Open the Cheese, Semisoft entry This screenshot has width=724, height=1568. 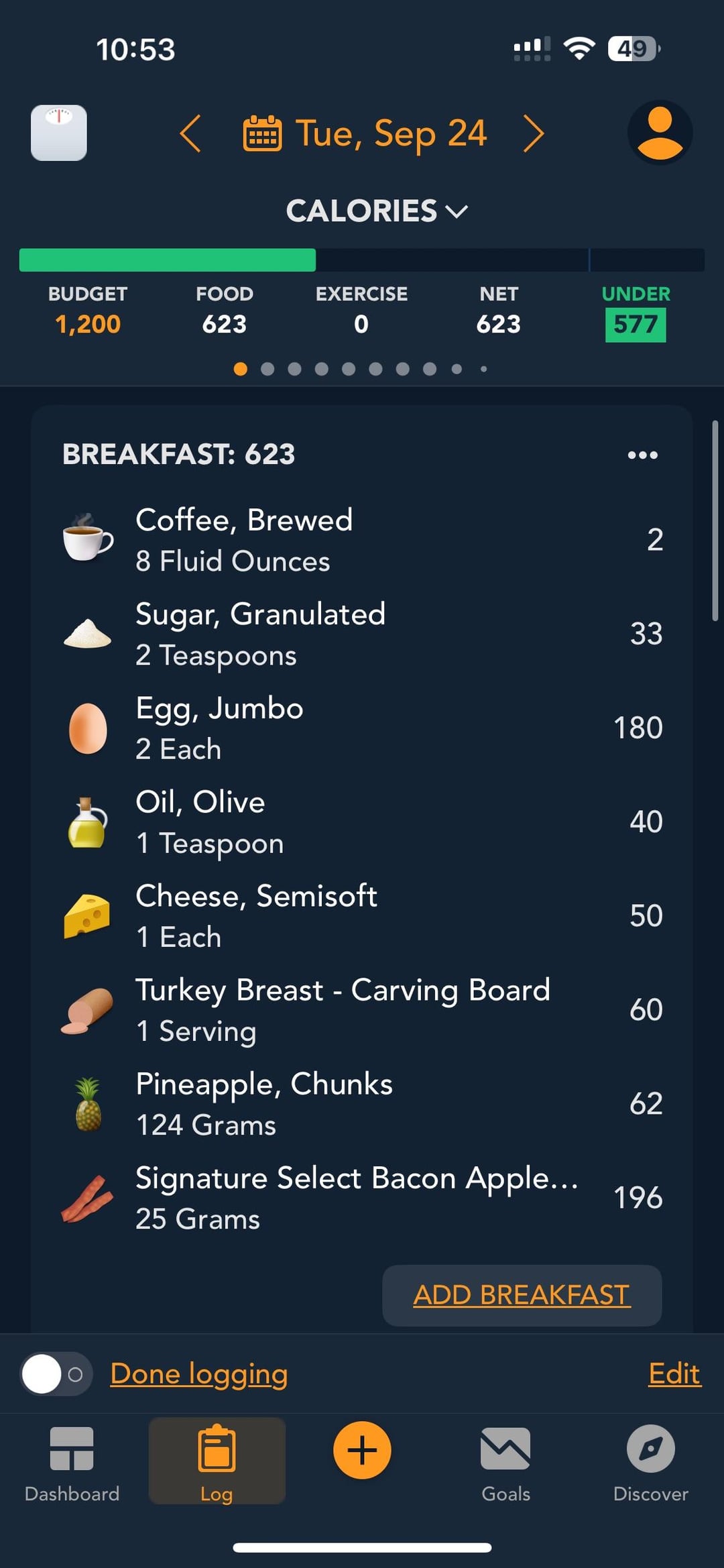[x=362, y=915]
